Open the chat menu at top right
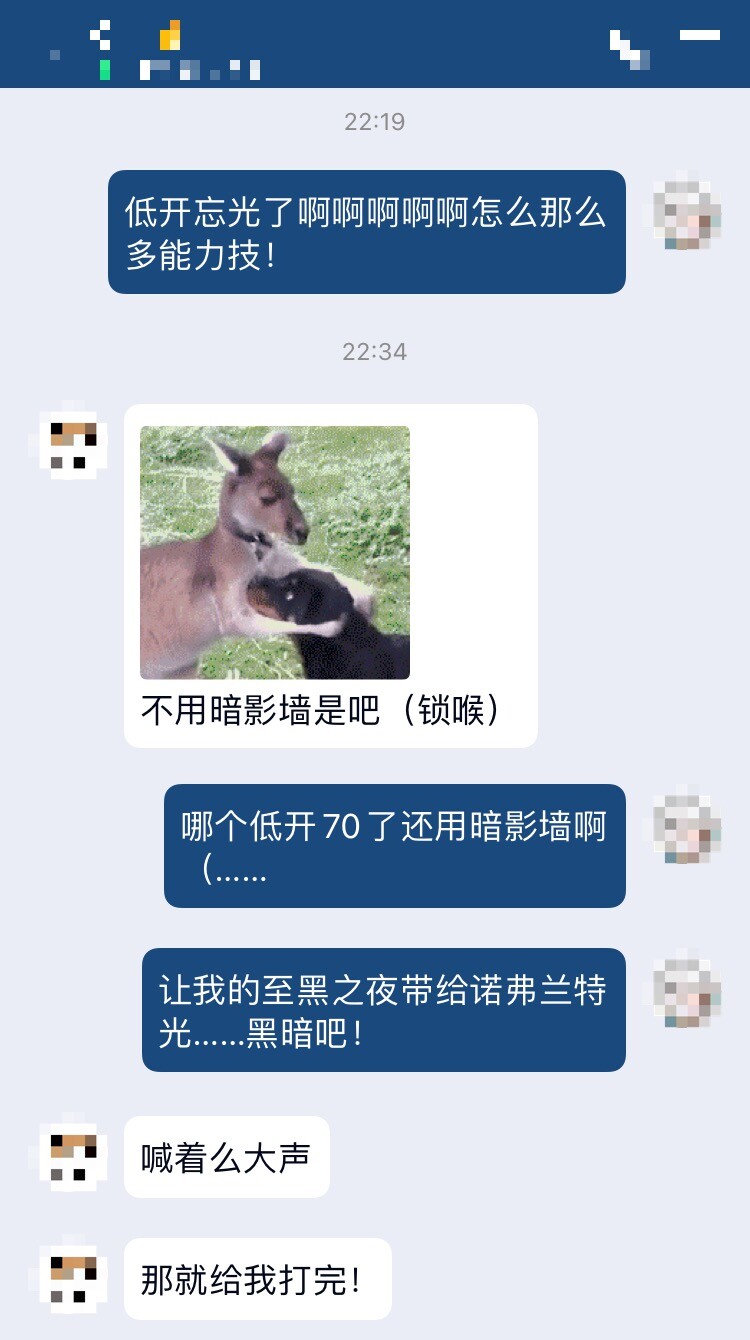The height and width of the screenshot is (1340, 750). [x=700, y=36]
